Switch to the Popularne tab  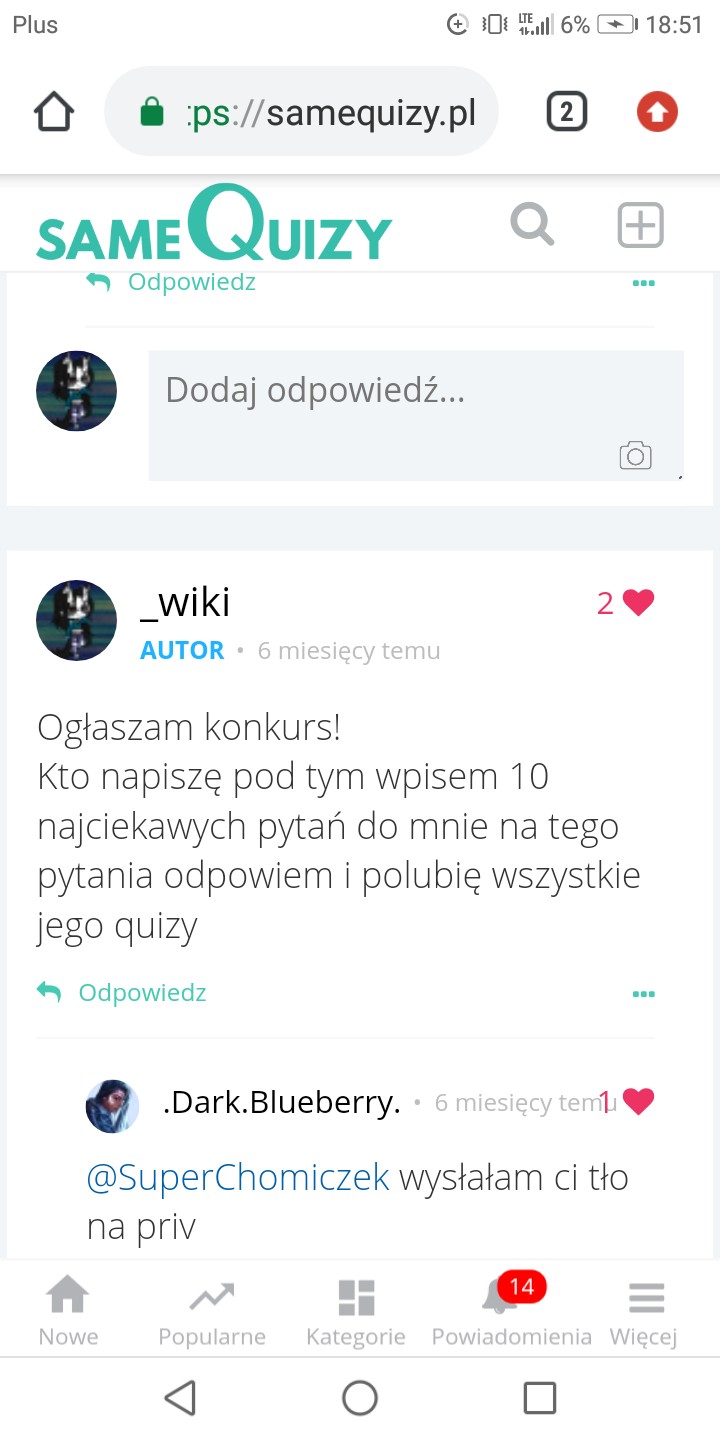pos(212,1312)
